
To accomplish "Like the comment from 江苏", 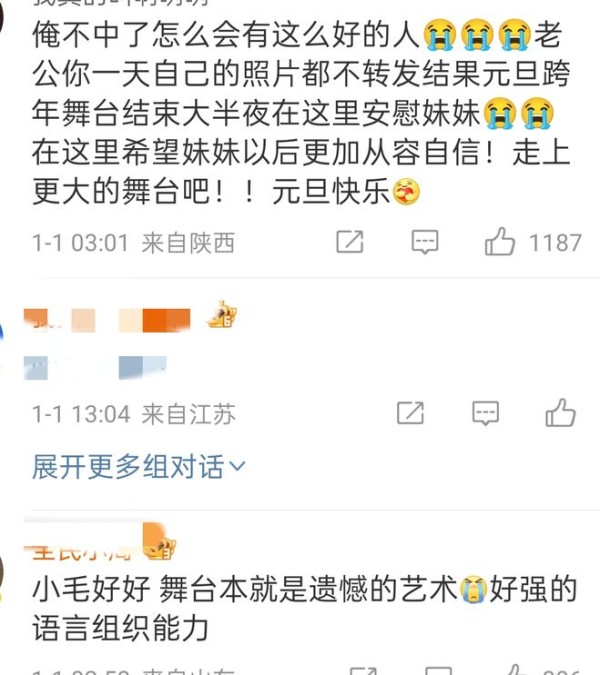I will click(560, 412).
